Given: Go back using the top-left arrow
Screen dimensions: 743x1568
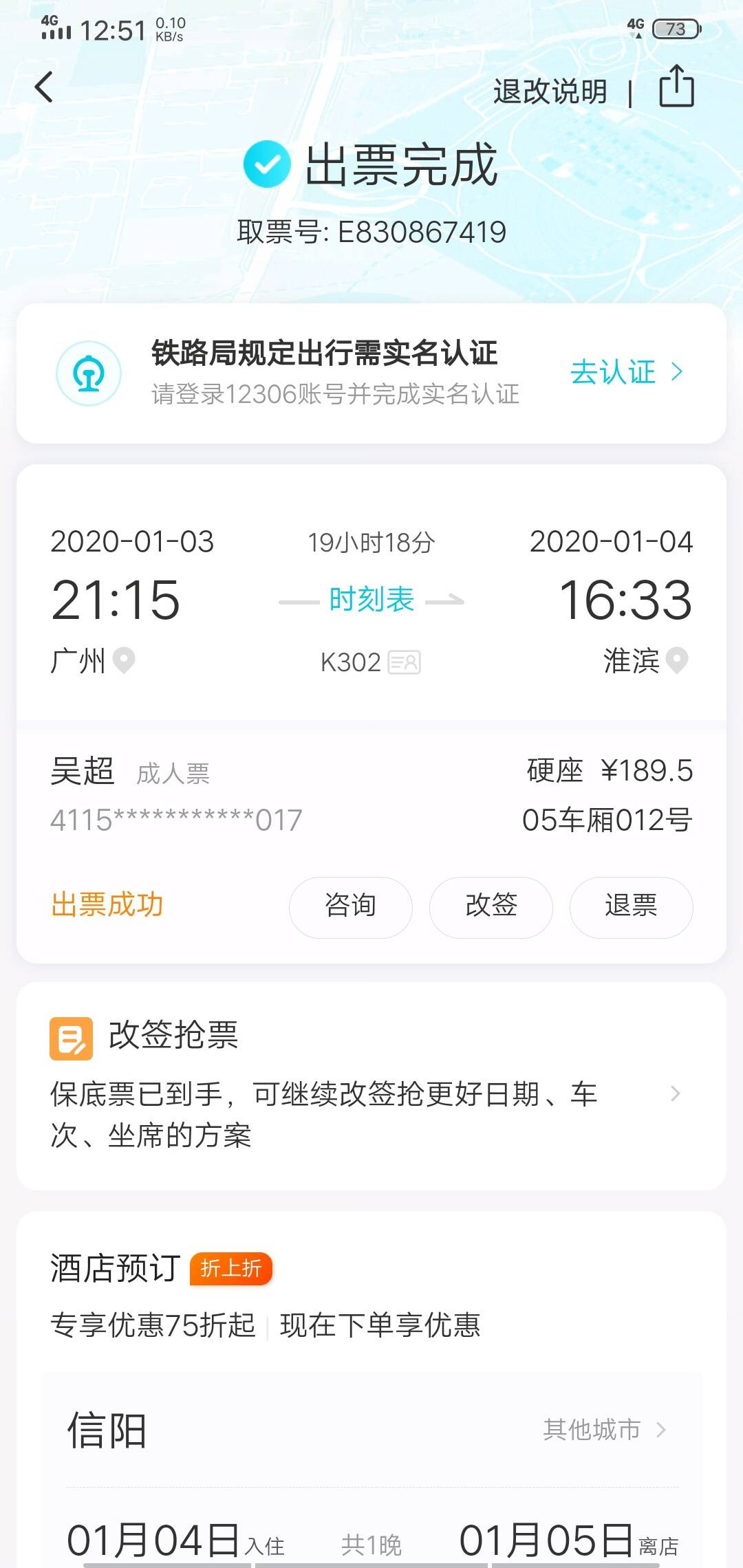Looking at the screenshot, I should point(44,88).
